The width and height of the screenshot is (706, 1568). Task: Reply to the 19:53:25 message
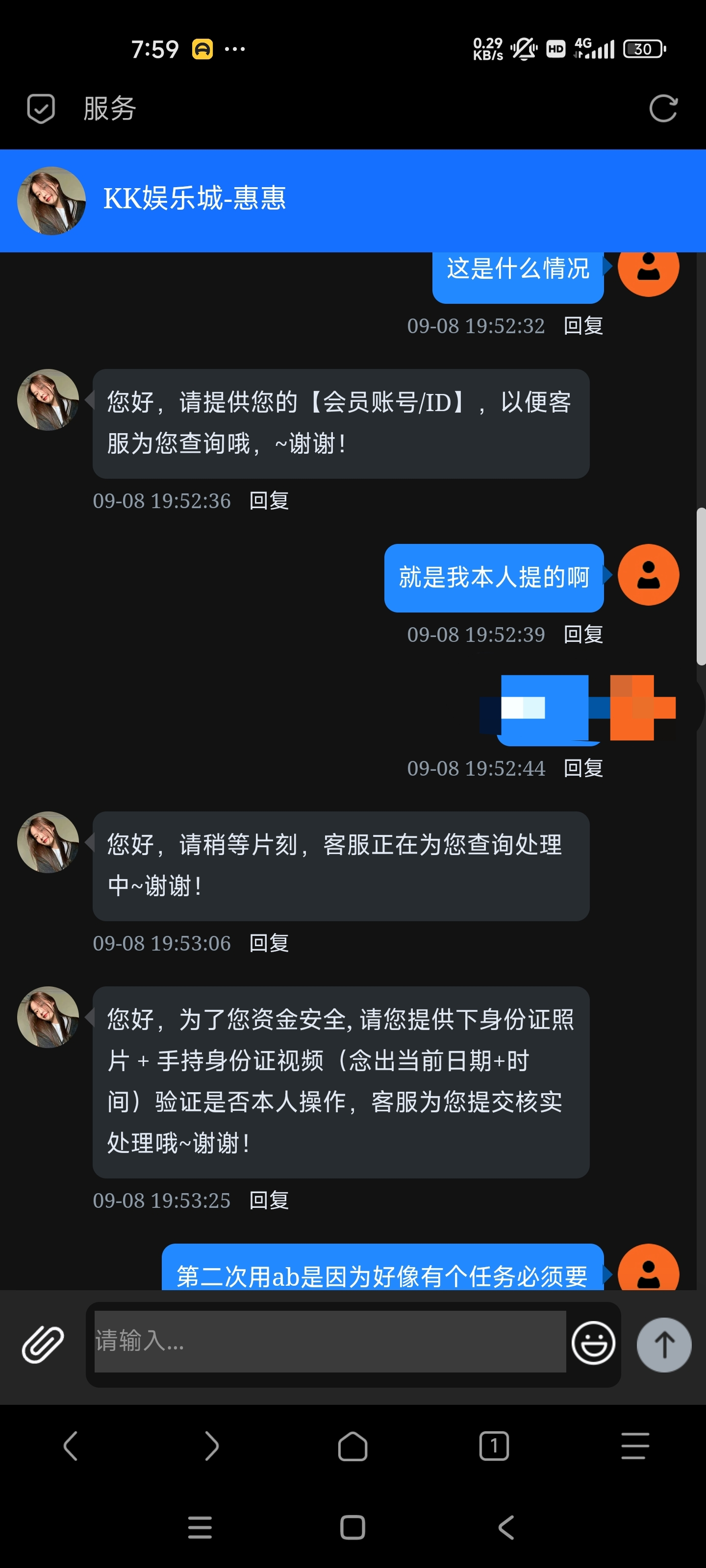(x=269, y=1200)
